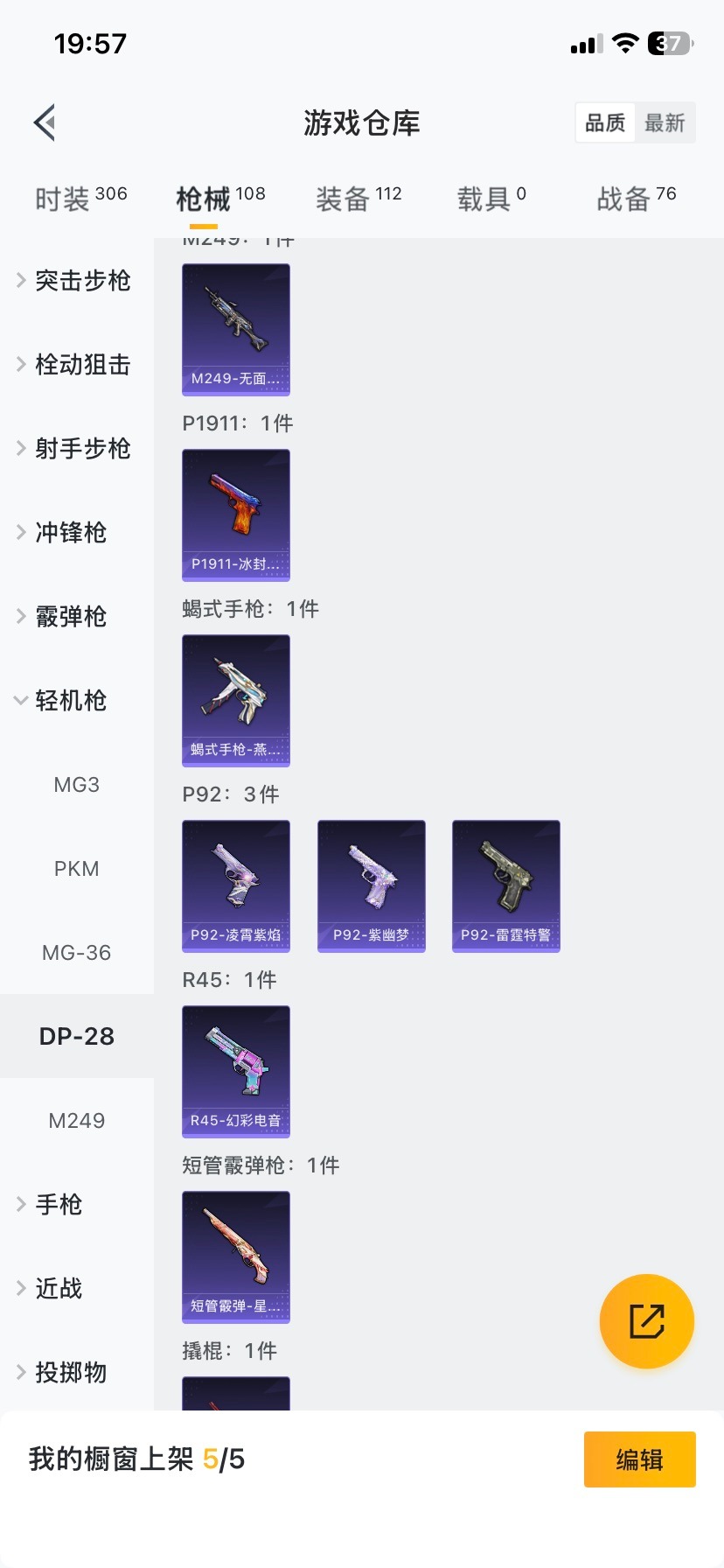View the R45-幻彩电音 revolver skin
The image size is (724, 1568).
tap(235, 1072)
